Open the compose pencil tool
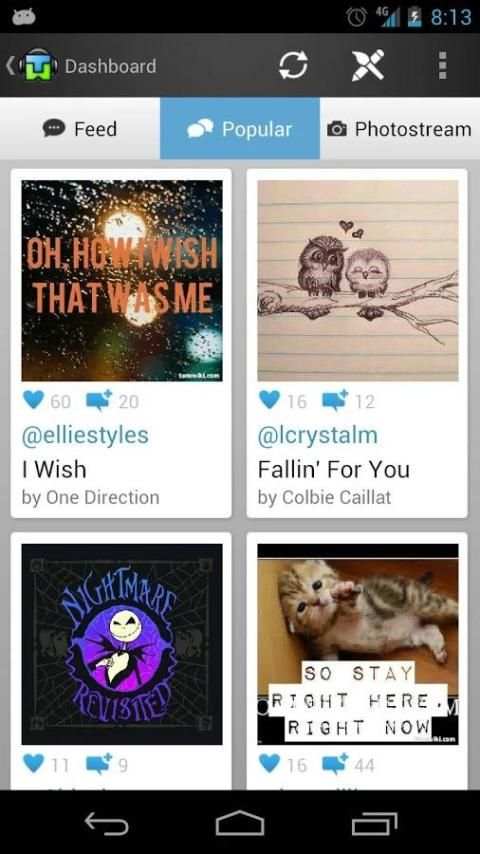480x854 pixels. click(368, 66)
